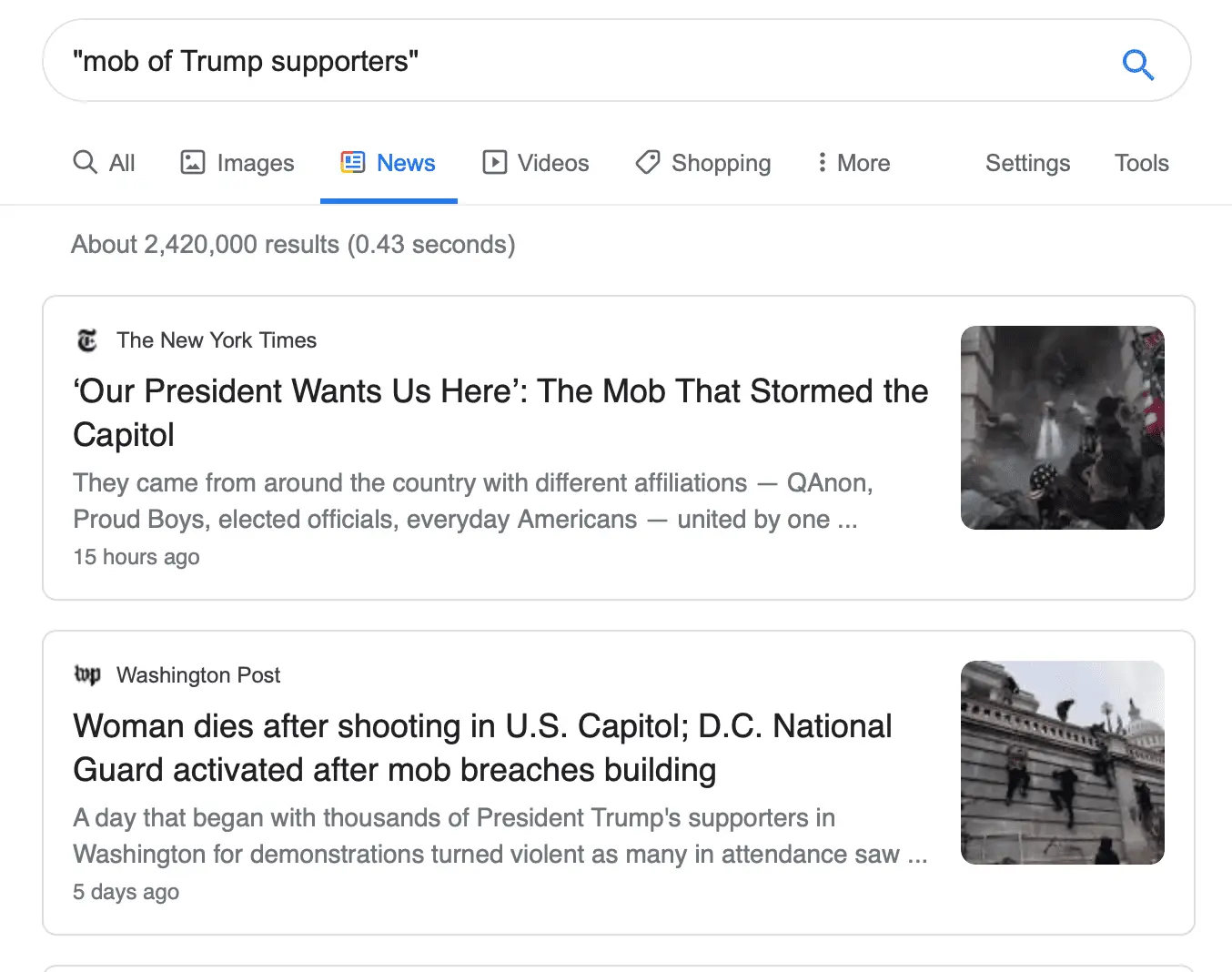This screenshot has width=1232, height=972.
Task: Switch to the Shopping tab
Action: (x=703, y=163)
